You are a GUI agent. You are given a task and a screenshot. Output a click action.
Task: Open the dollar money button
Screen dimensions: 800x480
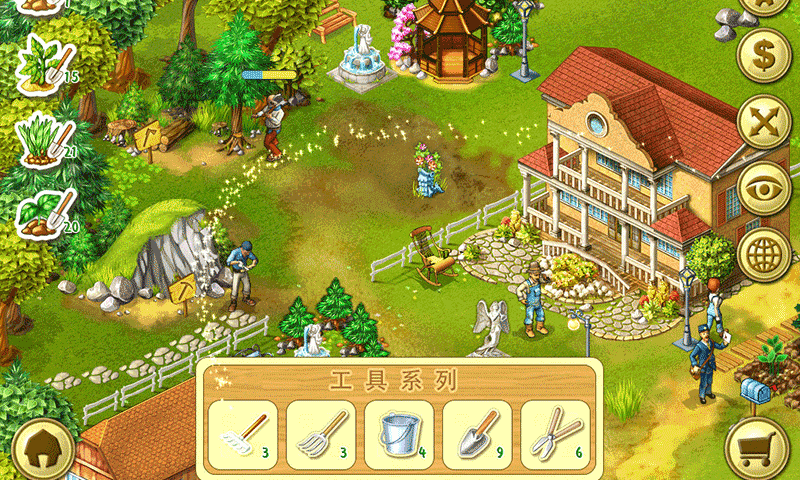click(764, 57)
